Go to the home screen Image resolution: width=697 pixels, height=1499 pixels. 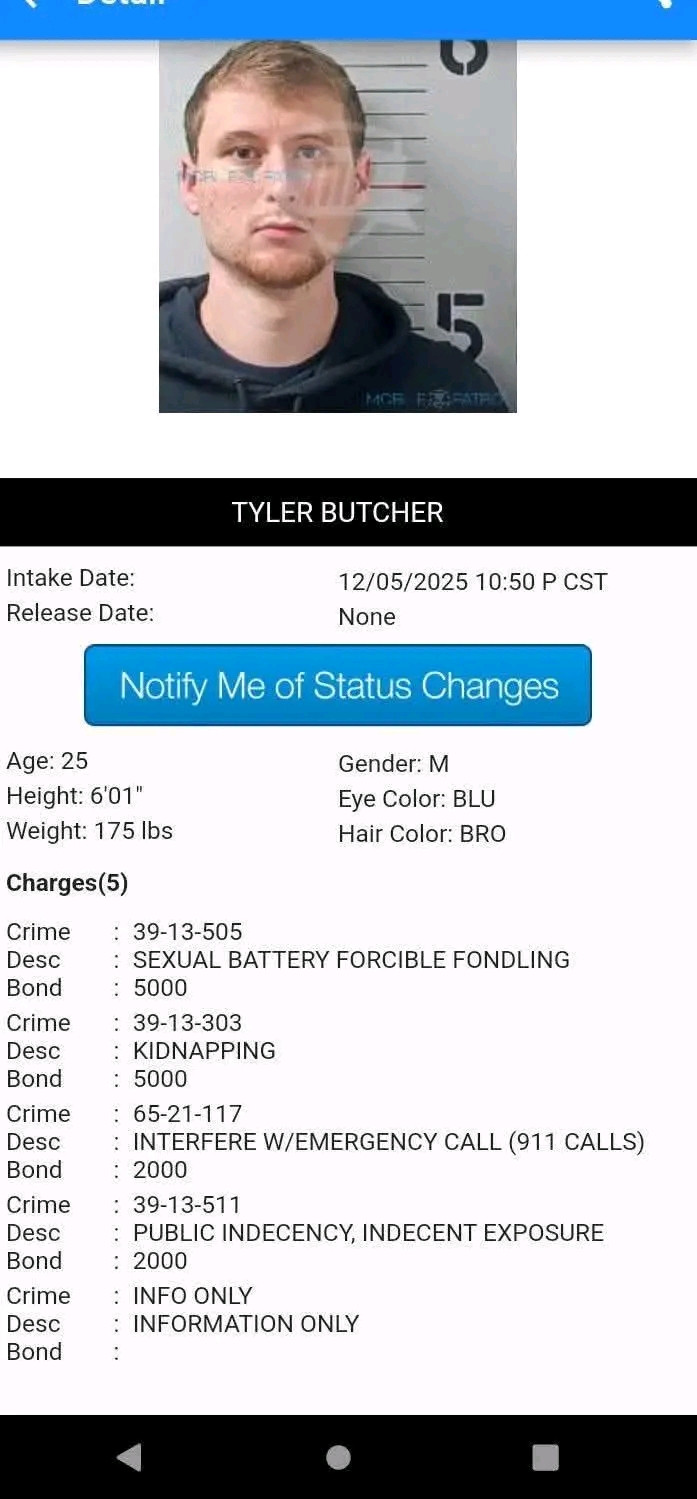tap(338, 1457)
